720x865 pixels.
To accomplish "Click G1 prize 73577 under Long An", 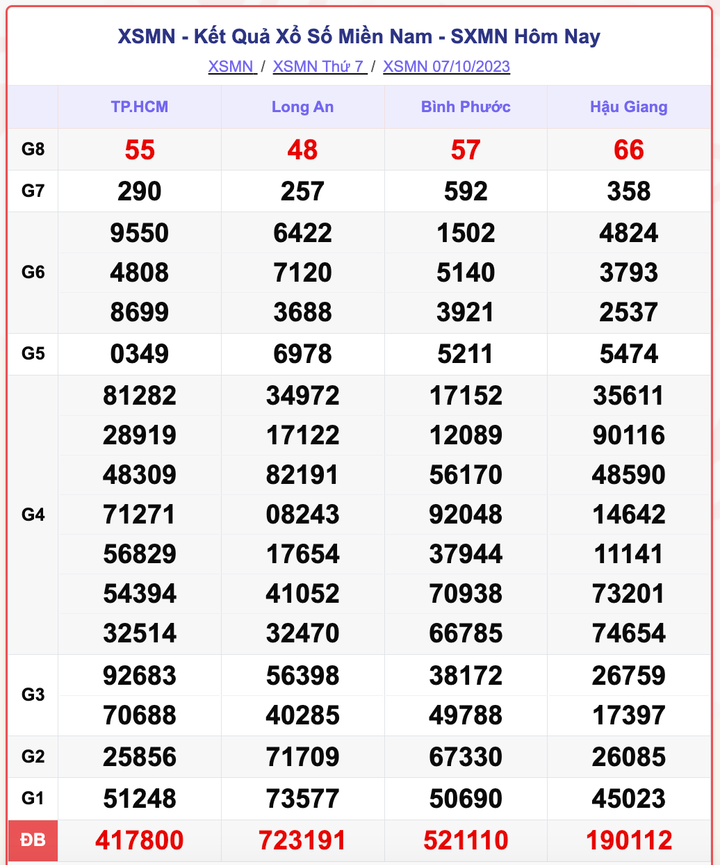I will (302, 799).
